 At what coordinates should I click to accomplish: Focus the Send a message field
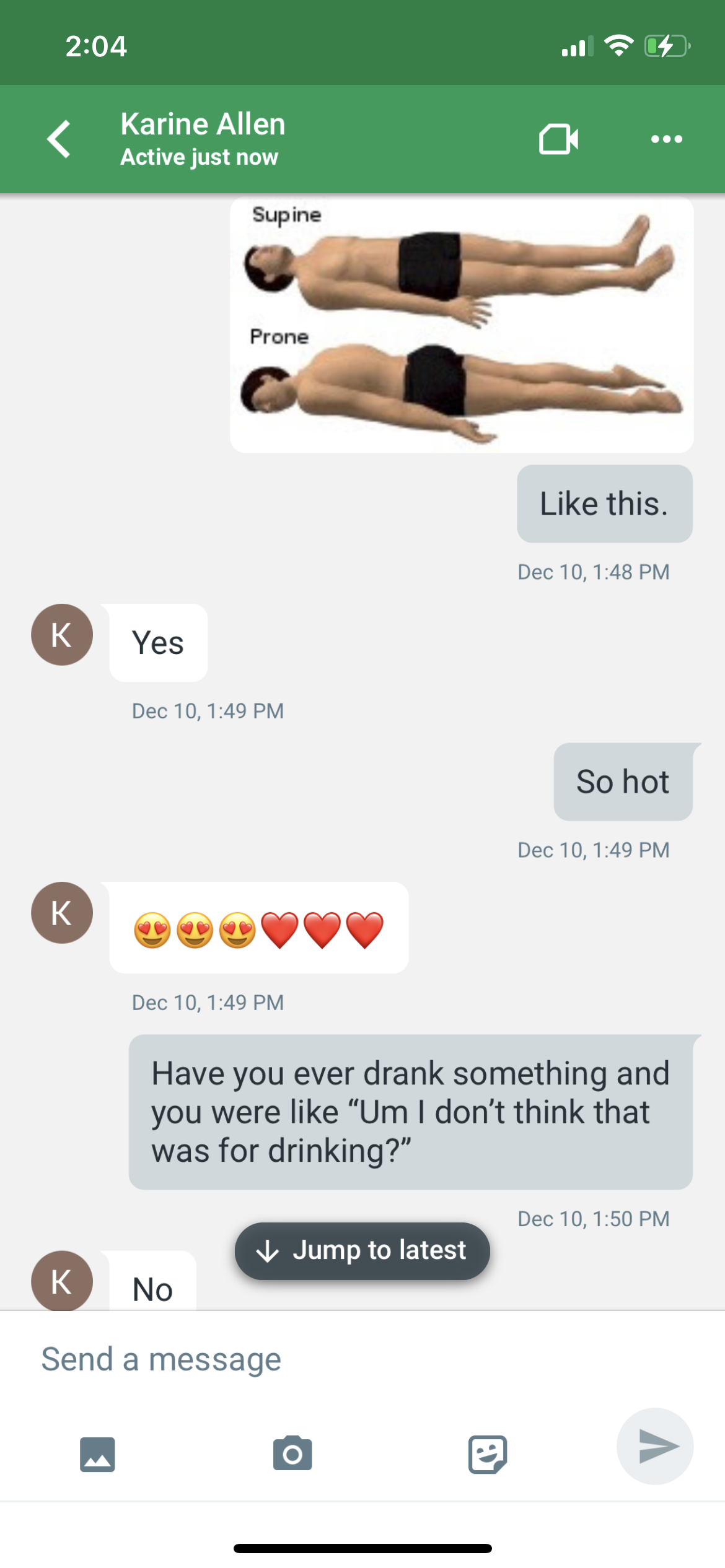point(362,1359)
